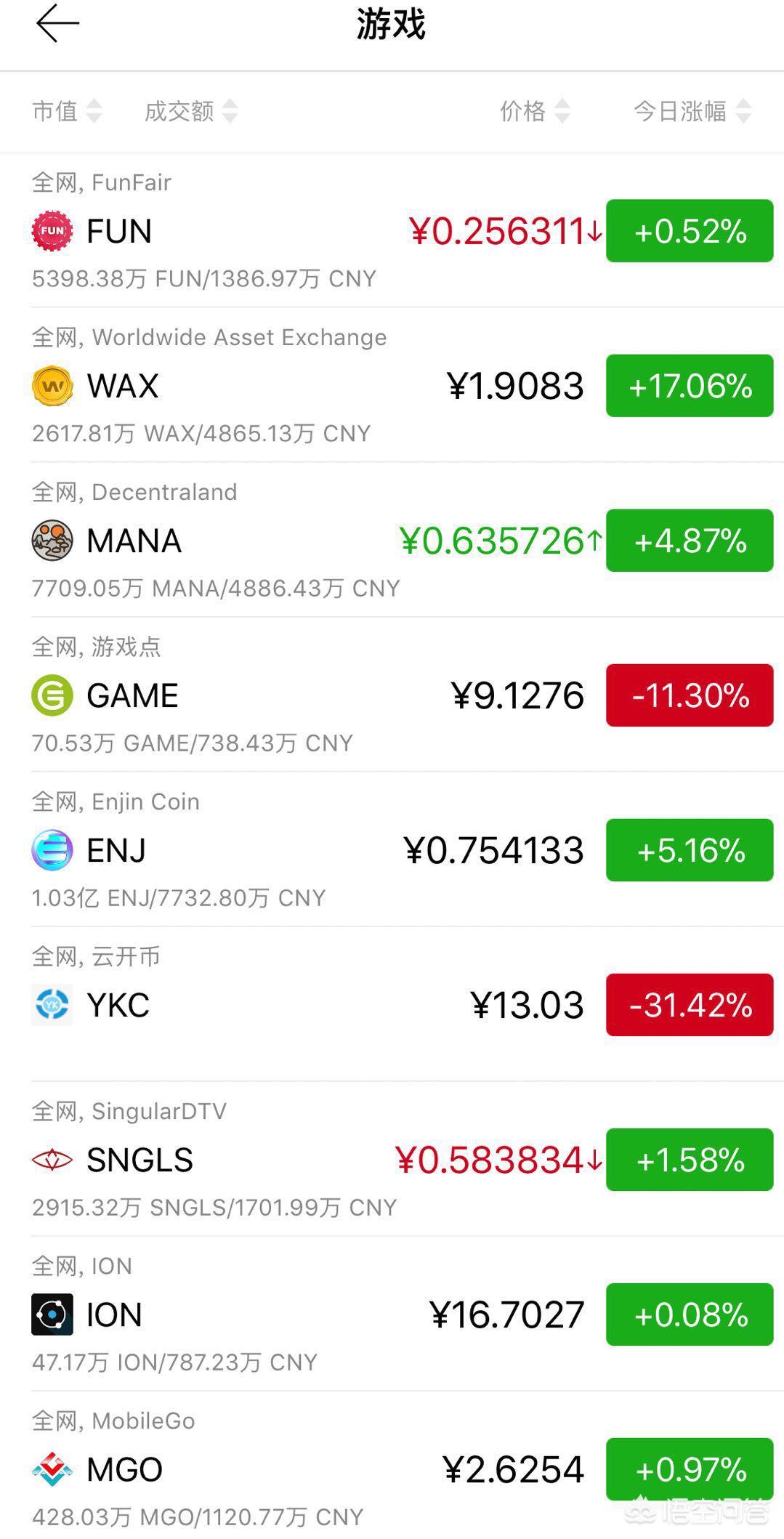The height and width of the screenshot is (1539, 784).
Task: Tap the +17.06% change badge for WAX
Action: pos(690,386)
